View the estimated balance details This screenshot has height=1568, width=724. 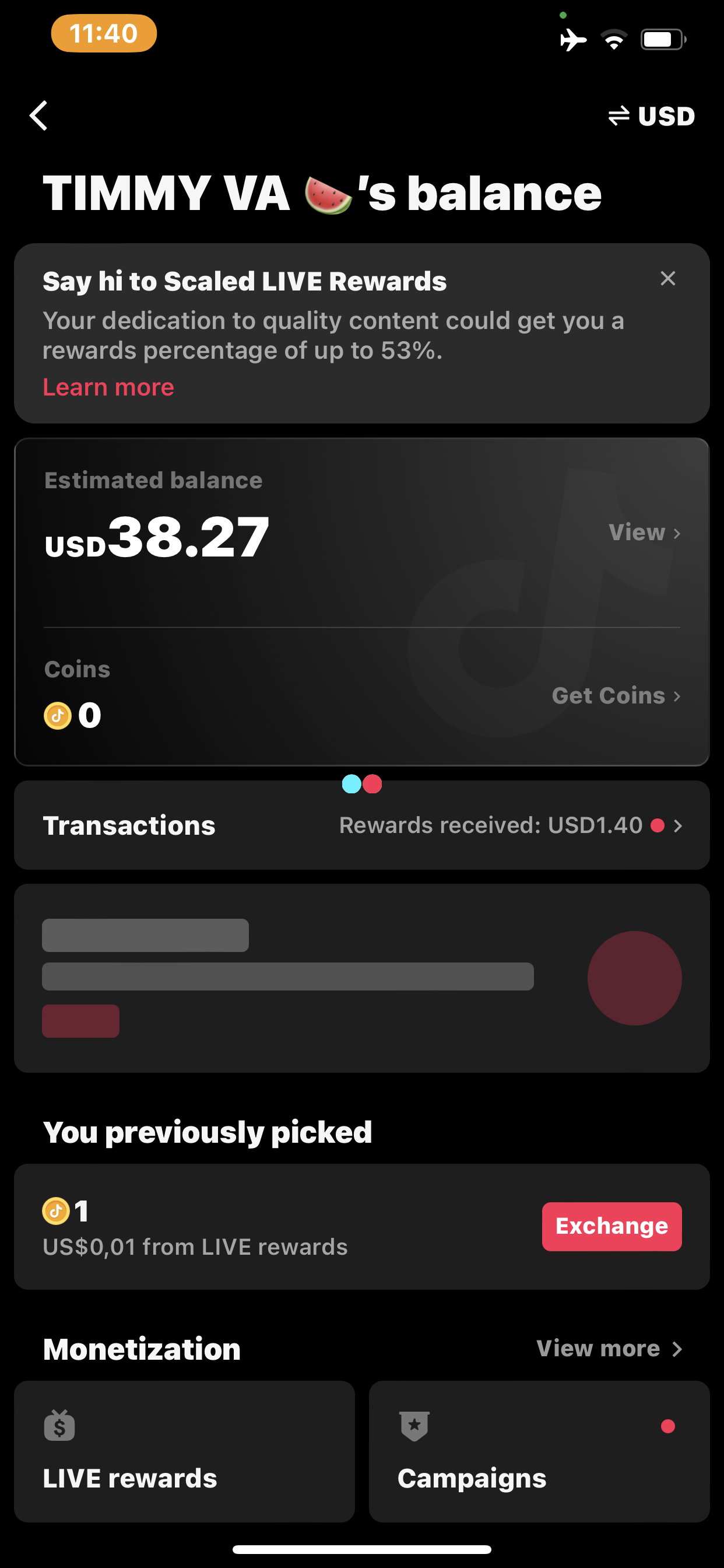644,533
